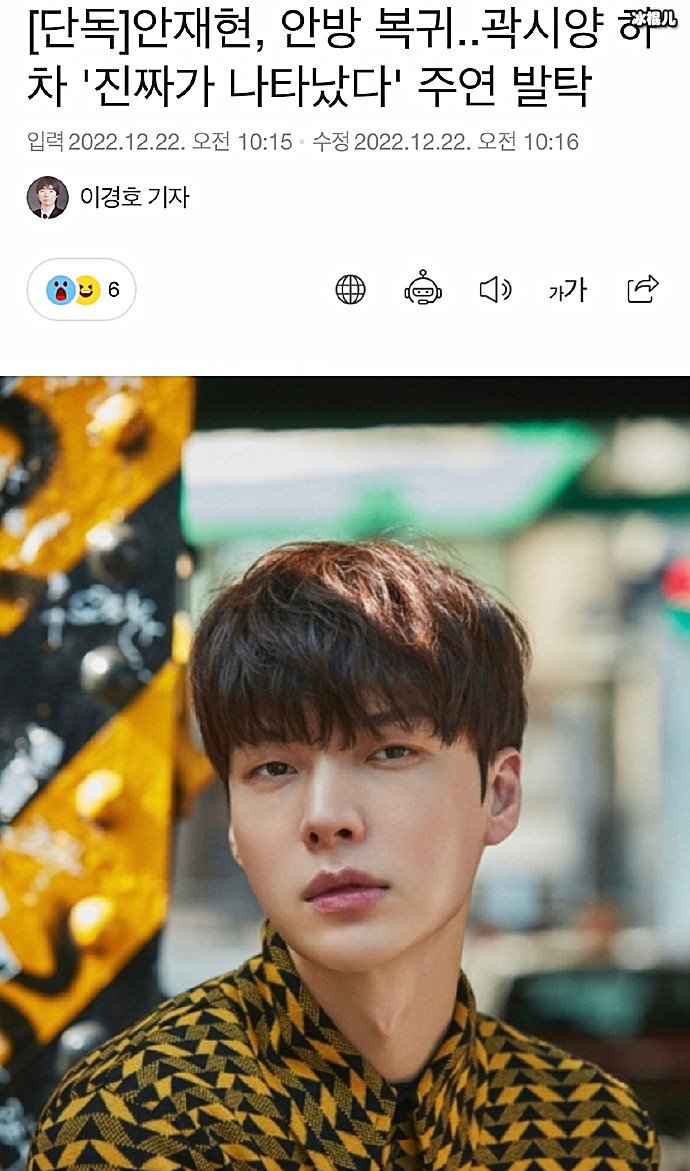Open the emoji reactions button with 6 reactions
The image size is (690, 1171).
coord(82,290)
